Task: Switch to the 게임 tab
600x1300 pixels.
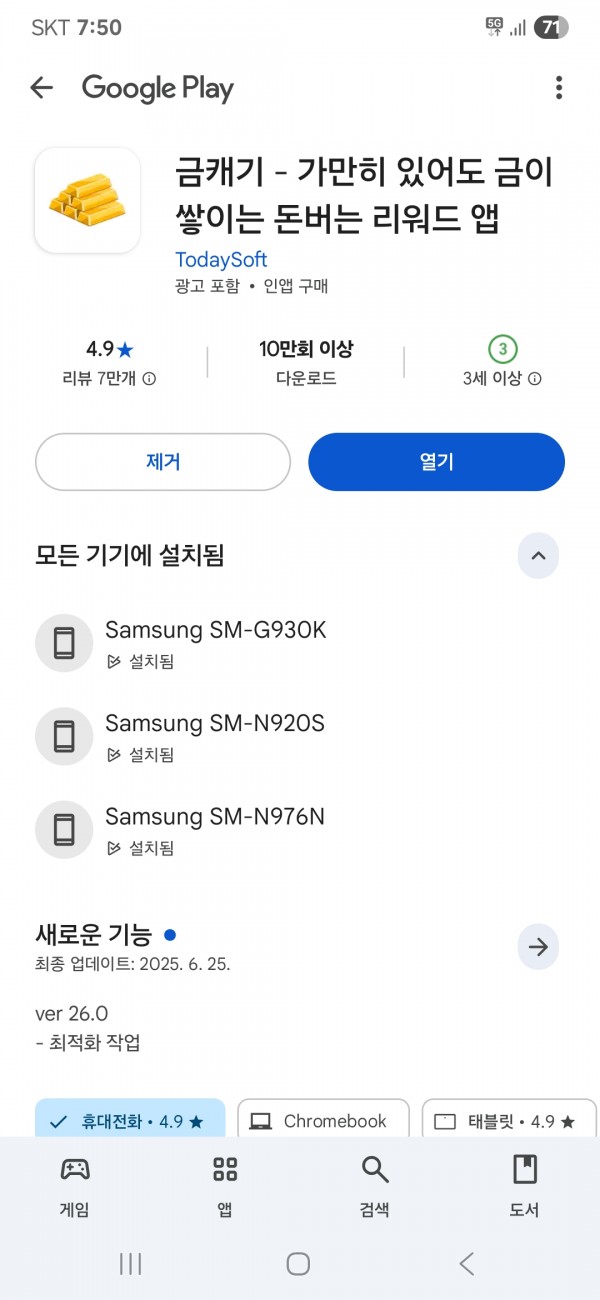Action: (75, 1186)
